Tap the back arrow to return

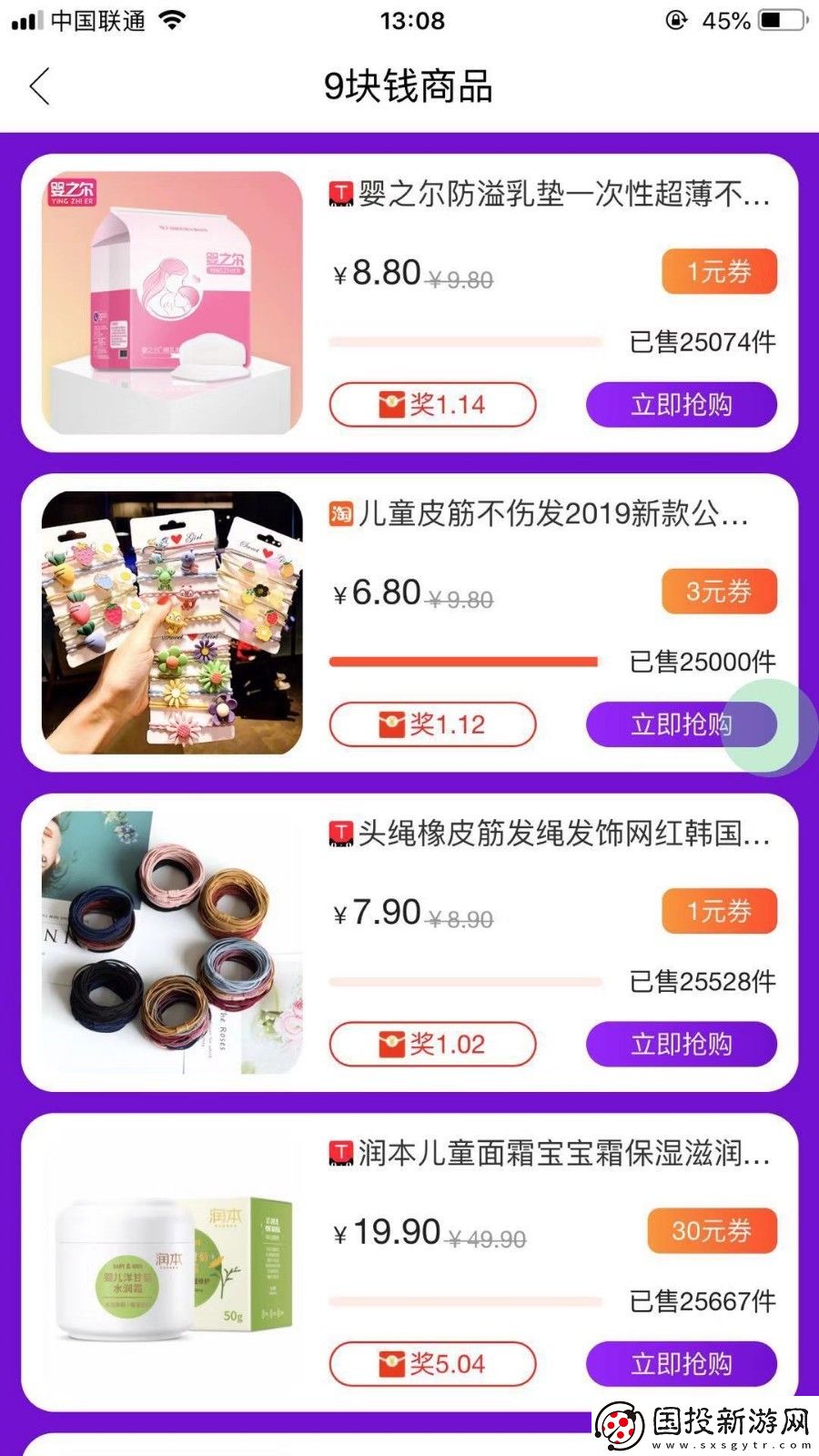click(x=37, y=87)
